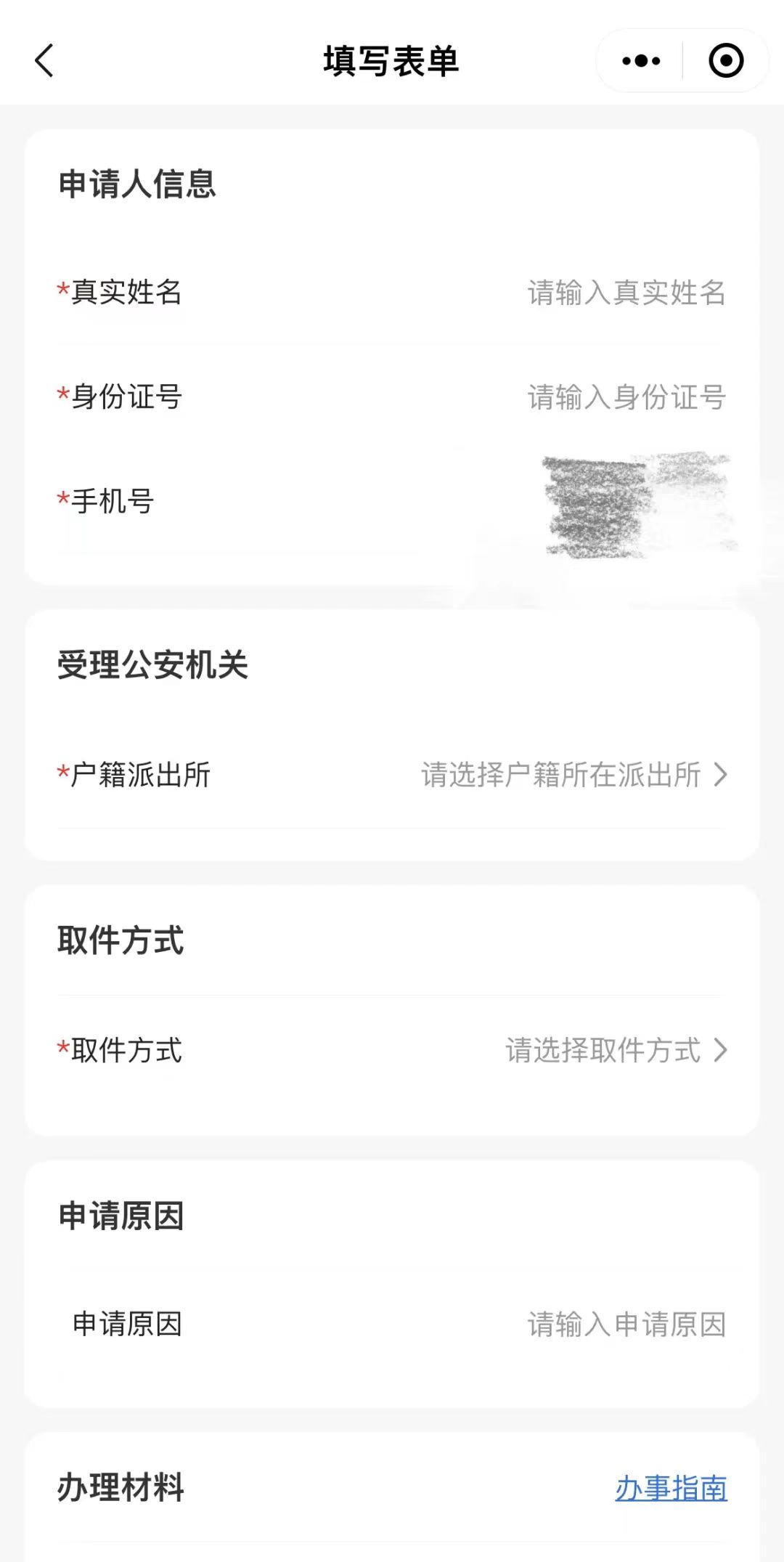This screenshot has width=784, height=1562.
Task: Go back from the 填写表单 page
Action: pyautogui.click(x=45, y=60)
